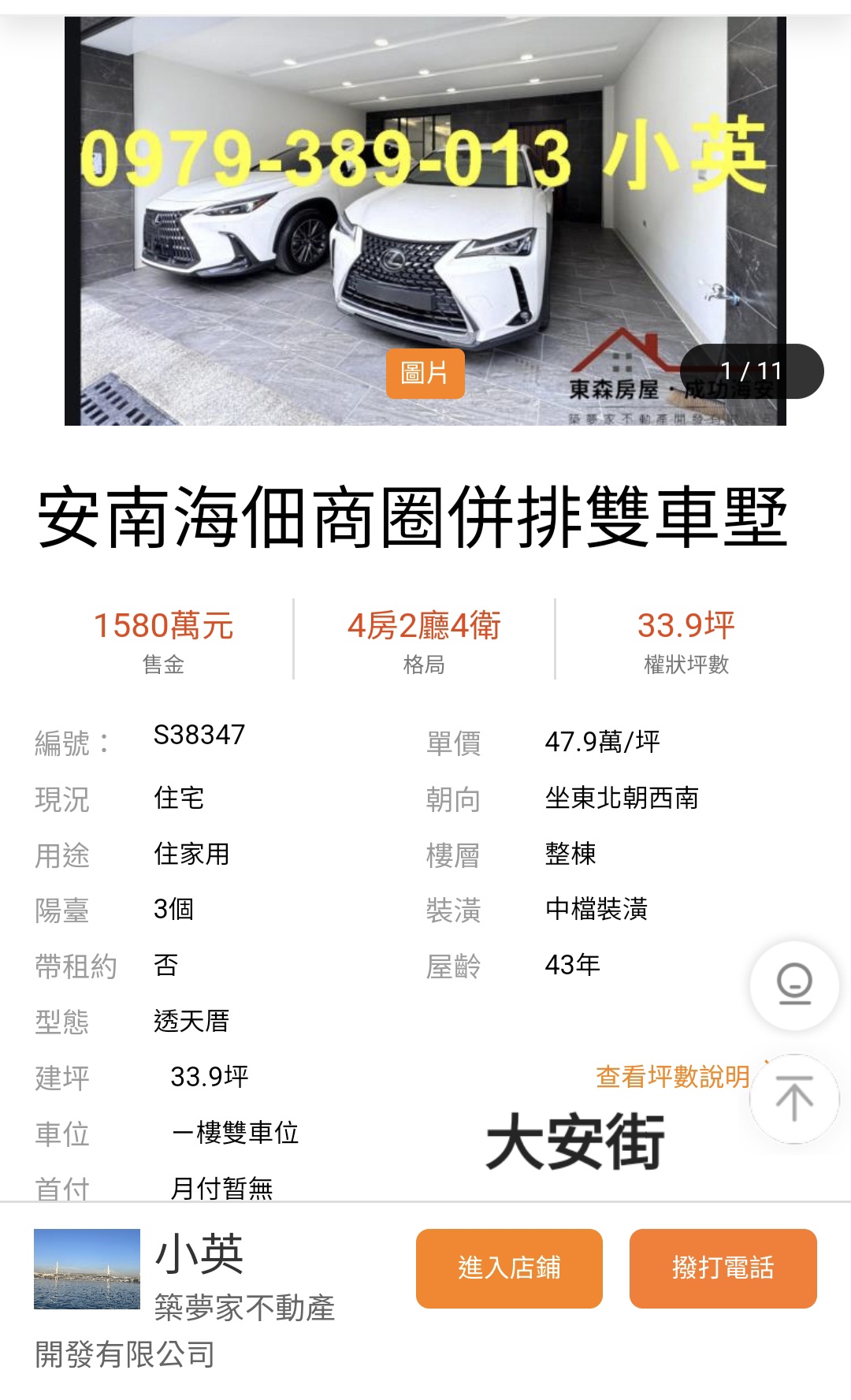
Task: Call the agent with 撥打電話
Action: pyautogui.click(x=723, y=1268)
